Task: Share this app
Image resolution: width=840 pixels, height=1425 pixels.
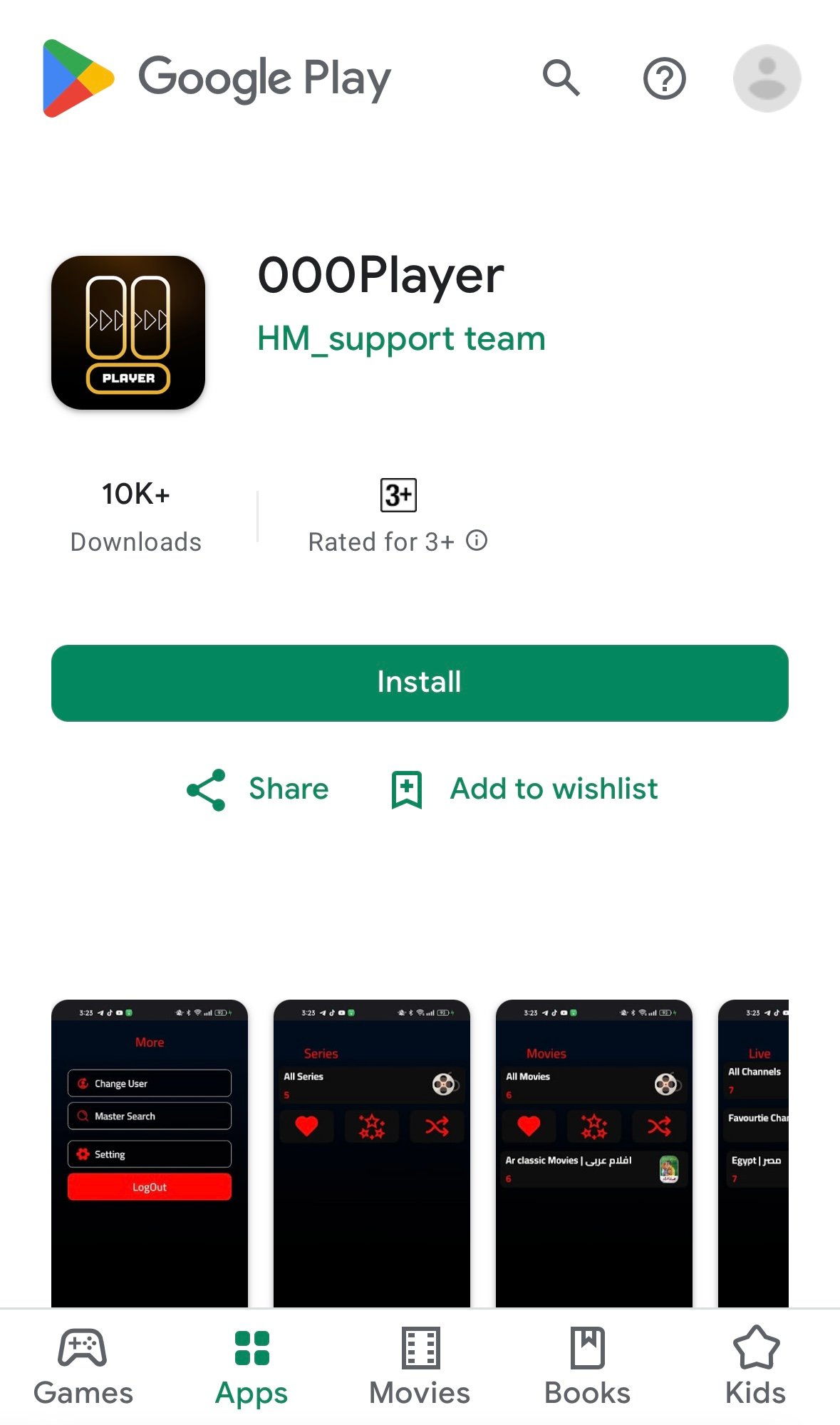Action: [258, 789]
